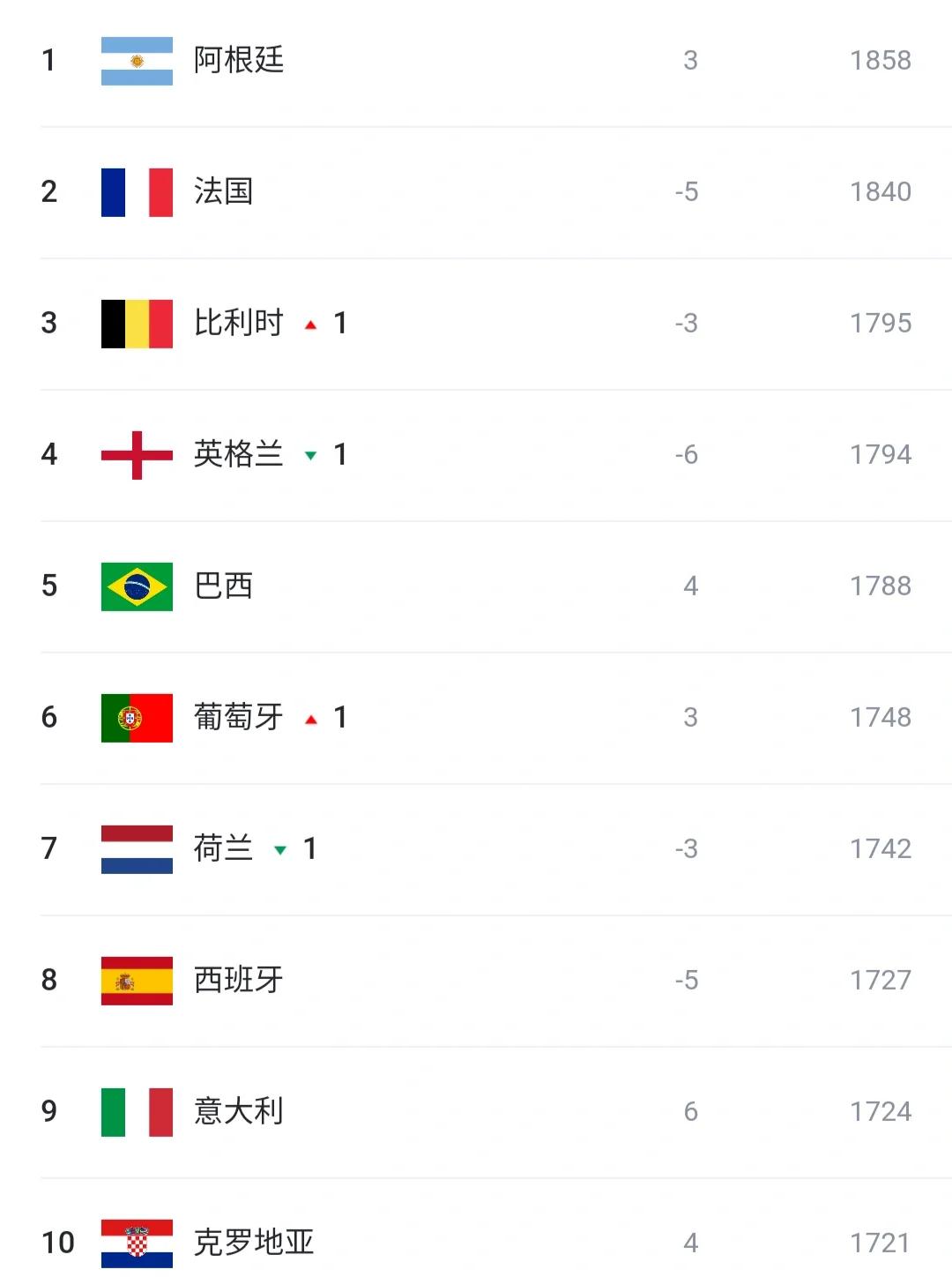Click the Brazil flag icon
The height and width of the screenshot is (1277, 952).
coord(137,585)
